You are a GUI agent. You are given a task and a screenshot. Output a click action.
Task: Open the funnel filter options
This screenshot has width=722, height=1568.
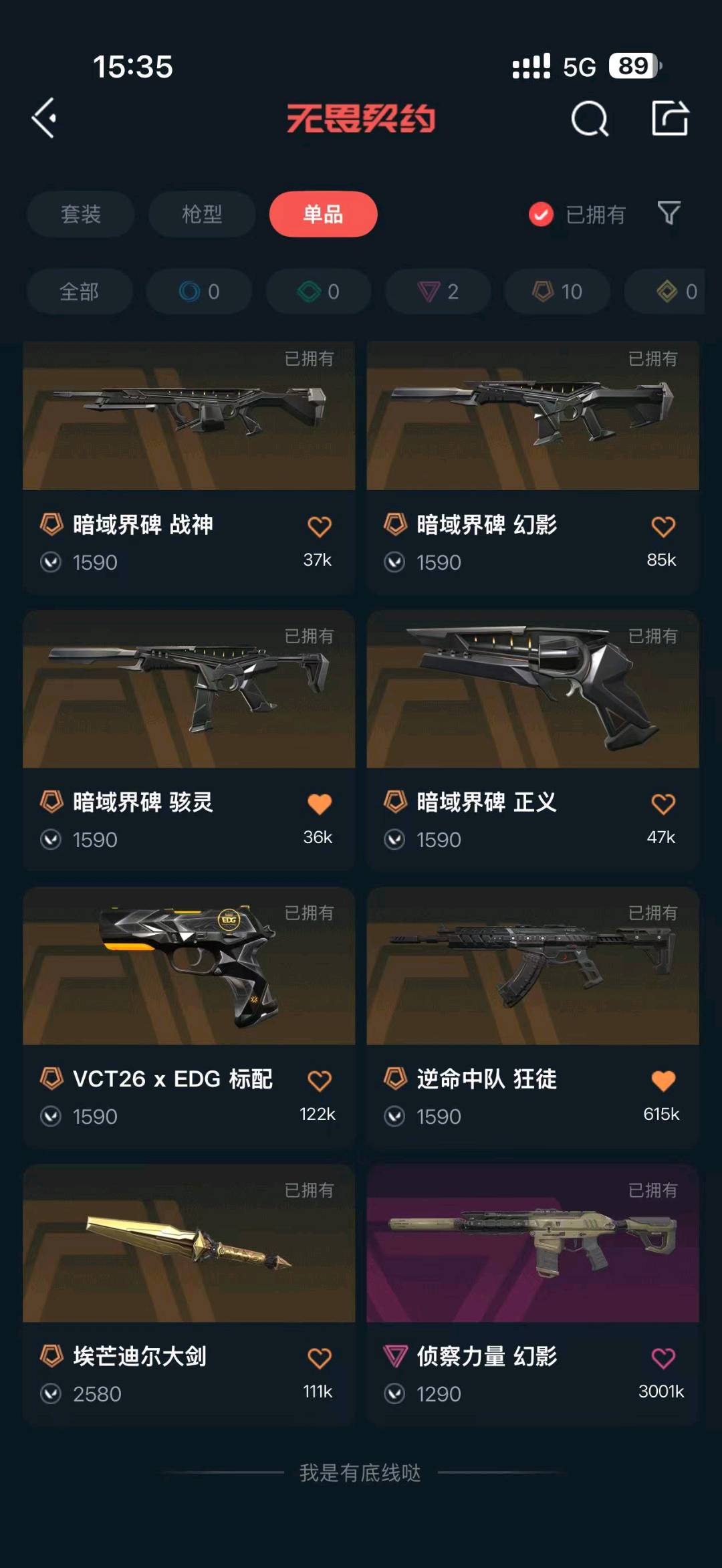coord(669,214)
